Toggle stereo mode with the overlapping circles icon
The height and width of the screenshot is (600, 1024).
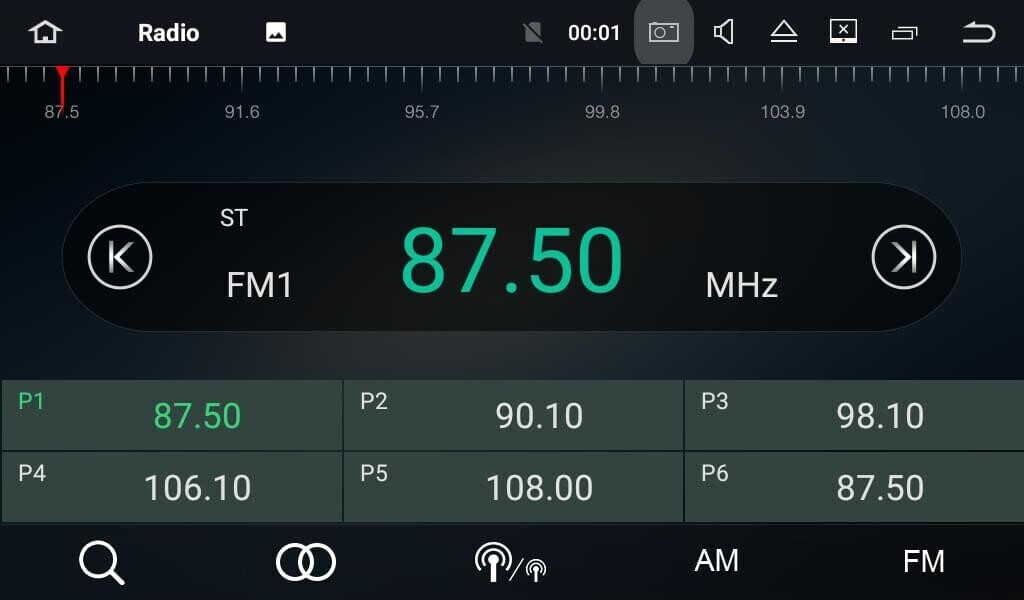pos(305,562)
